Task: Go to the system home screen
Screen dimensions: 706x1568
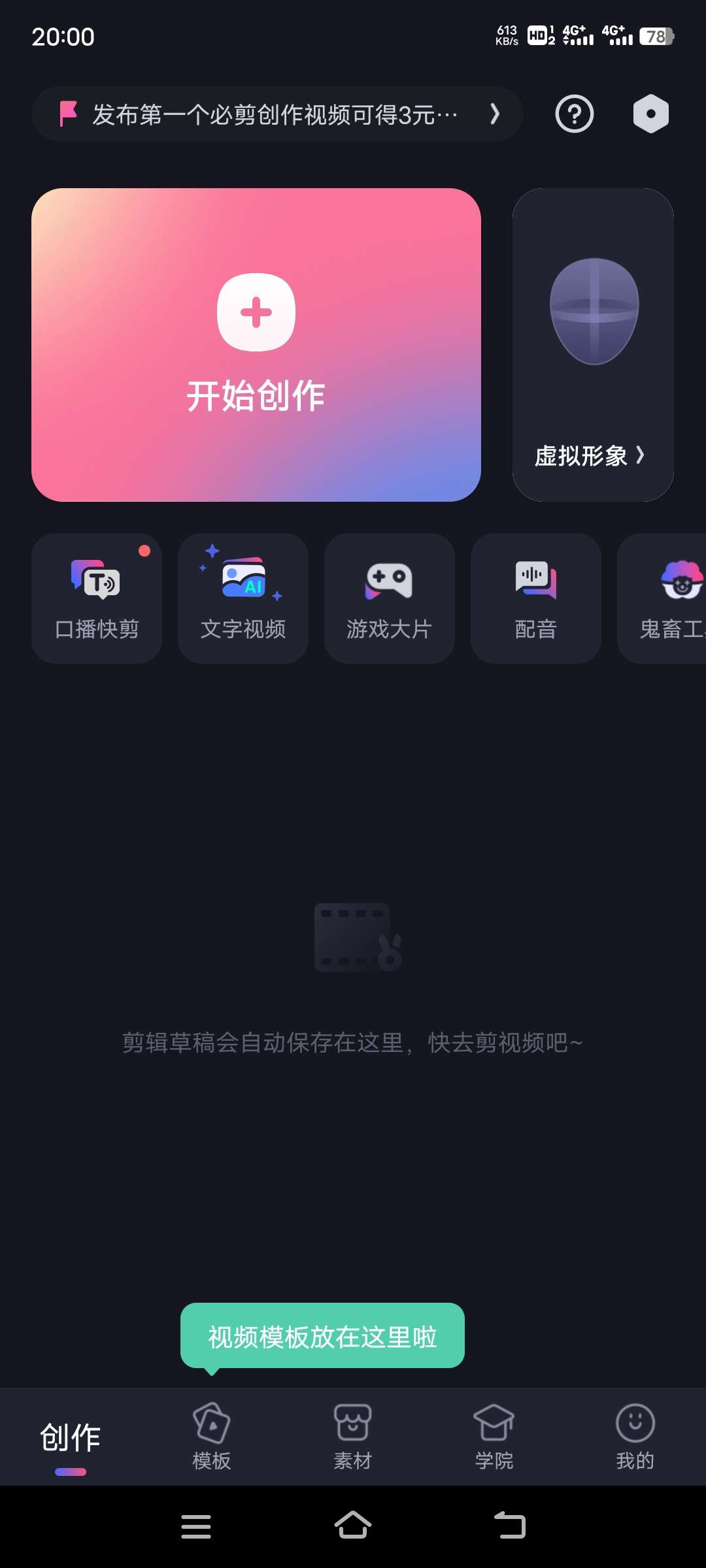Action: [353, 1526]
